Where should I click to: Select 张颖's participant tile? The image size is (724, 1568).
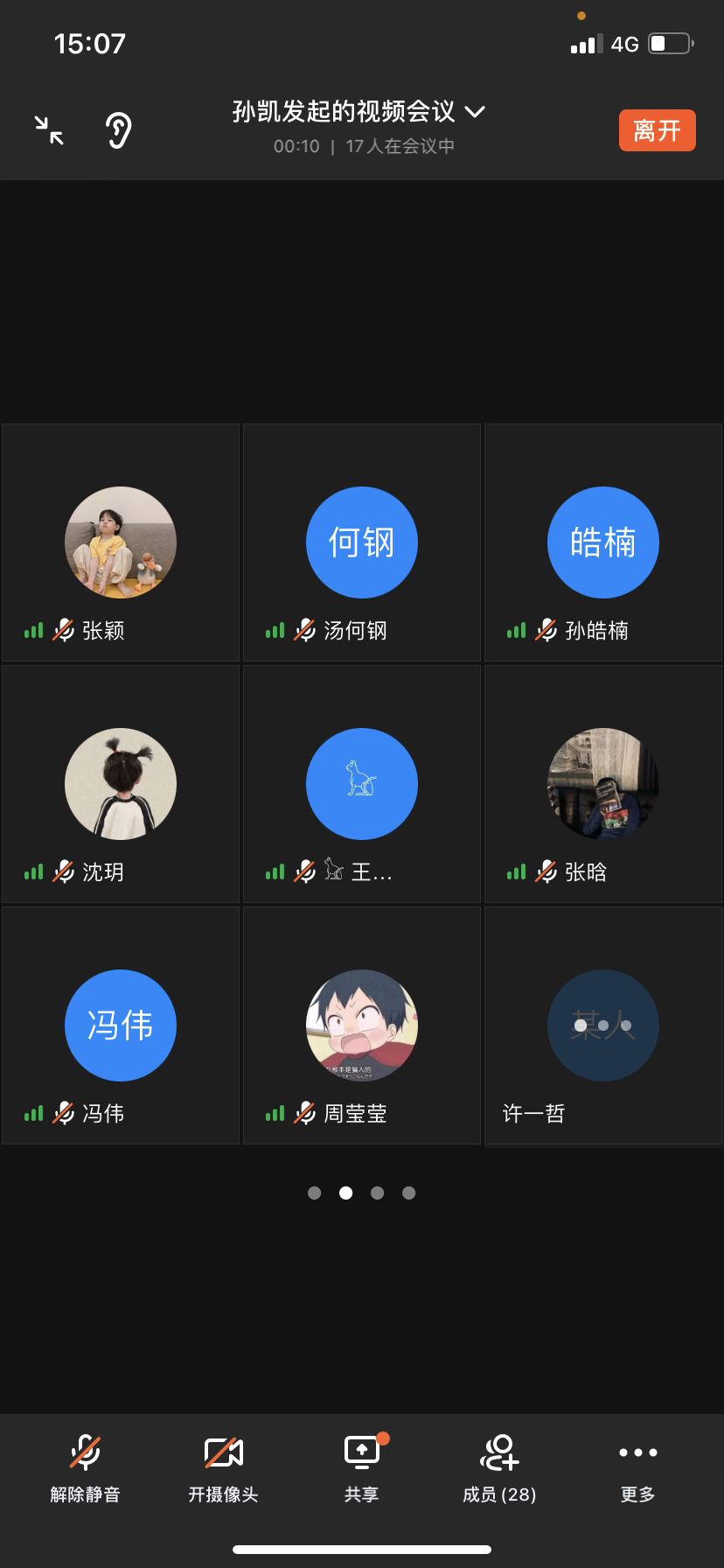121,542
